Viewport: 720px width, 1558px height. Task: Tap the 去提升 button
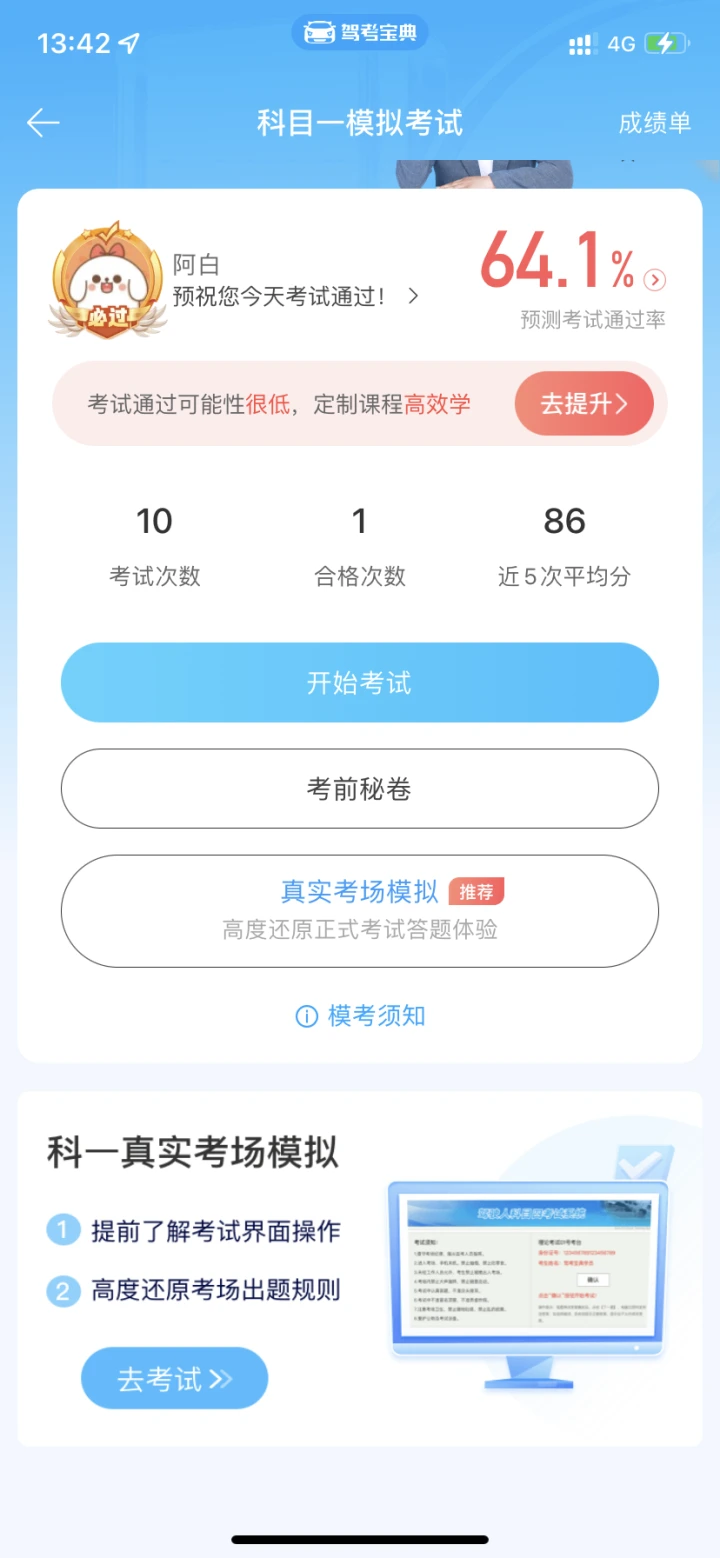tap(584, 404)
